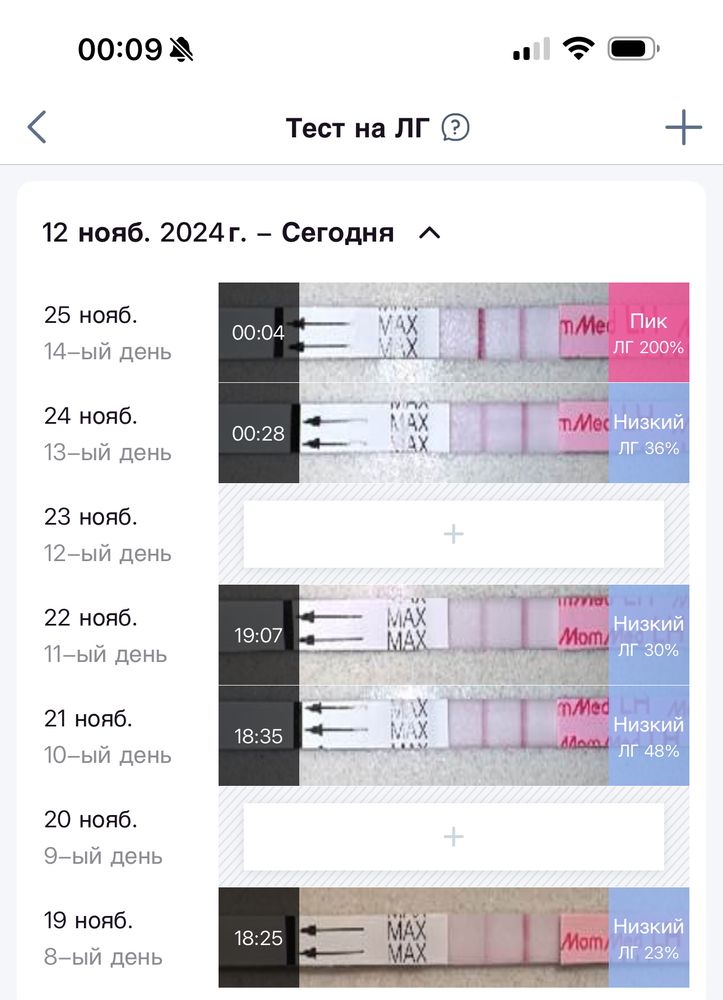Image resolution: width=723 pixels, height=1000 pixels.
Task: View the 22 нояб. test showing ЛГ 30%
Action: pos(453,634)
